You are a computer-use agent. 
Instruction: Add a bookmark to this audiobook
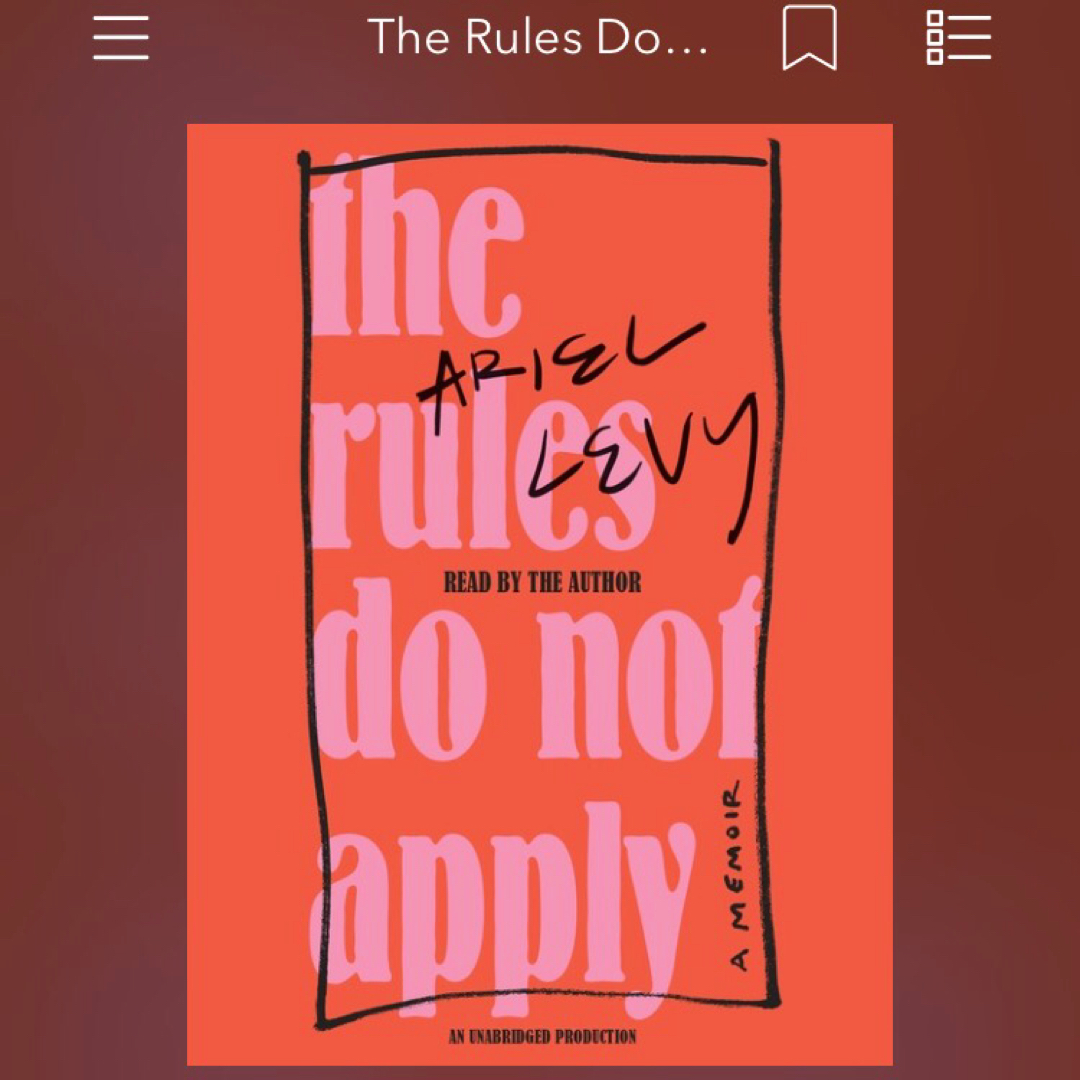coord(809,38)
